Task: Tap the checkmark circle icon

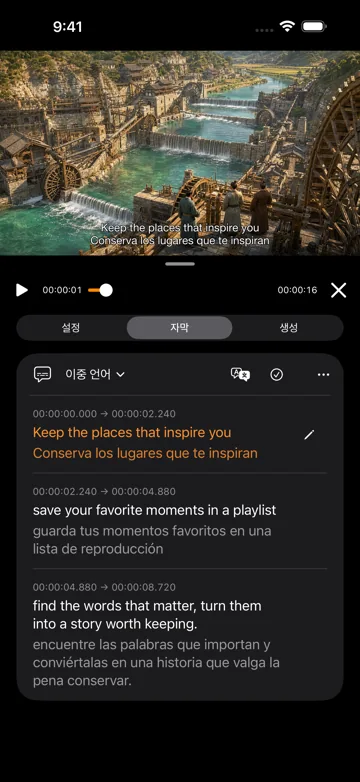Action: coord(277,375)
